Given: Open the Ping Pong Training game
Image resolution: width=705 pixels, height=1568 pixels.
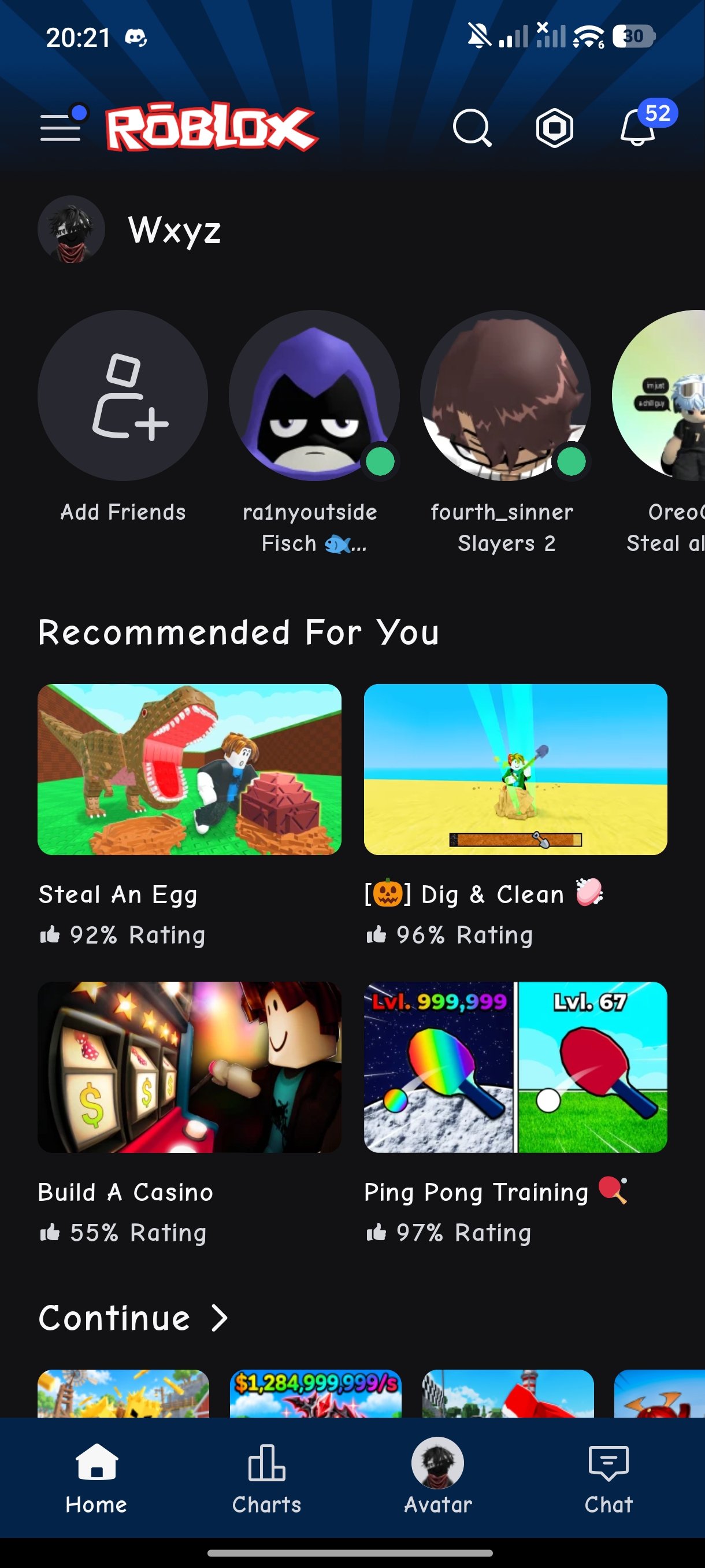Looking at the screenshot, I should pos(515,1114).
